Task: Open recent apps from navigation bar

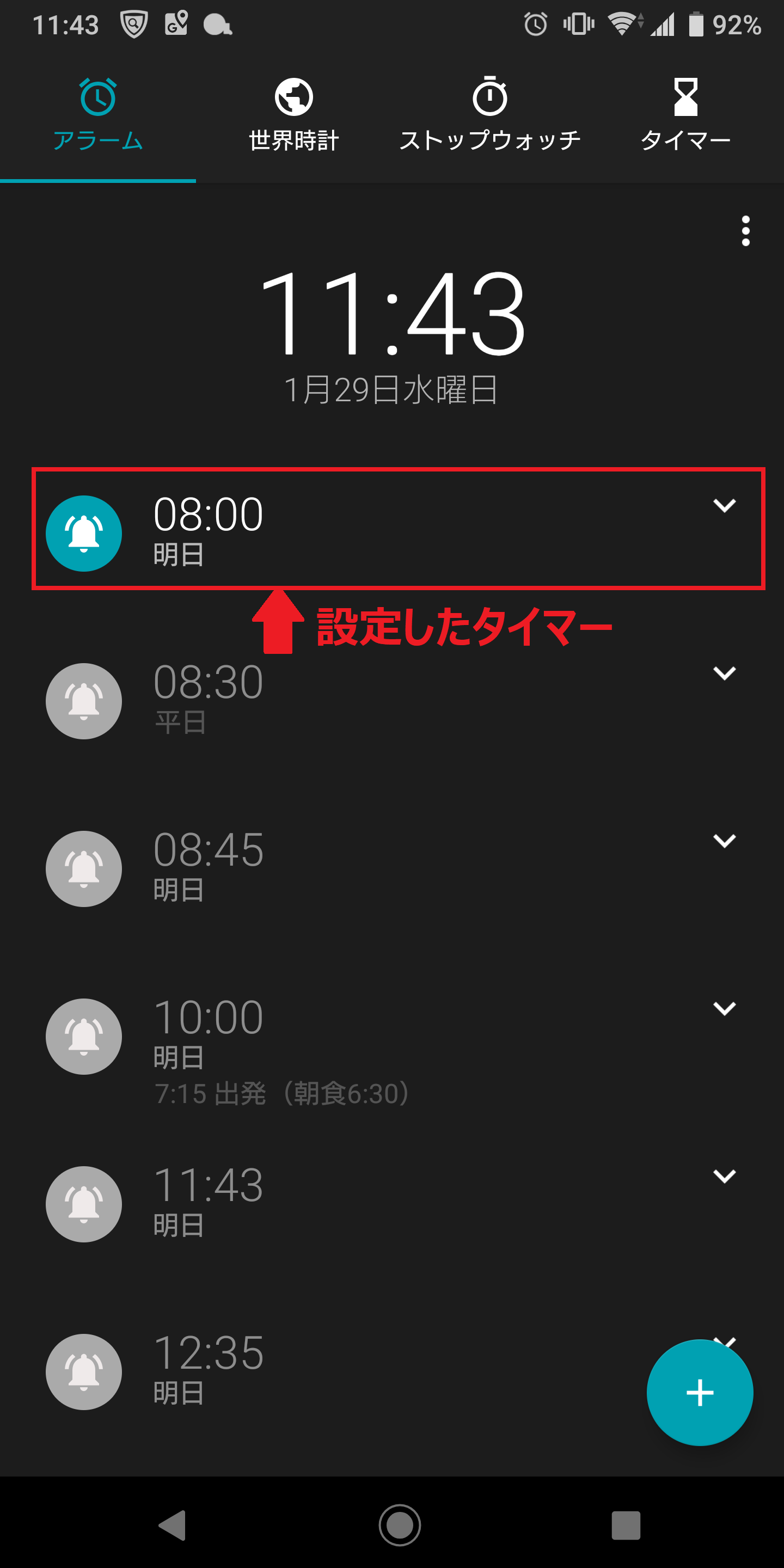Action: pos(626,1525)
